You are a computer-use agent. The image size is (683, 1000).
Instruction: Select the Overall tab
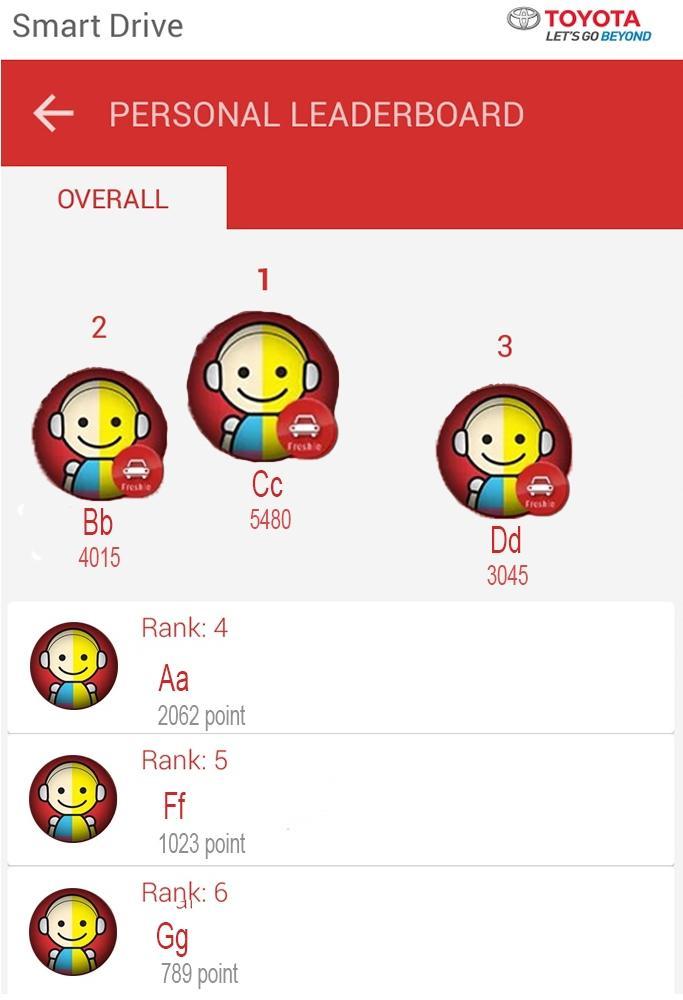[x=113, y=198]
